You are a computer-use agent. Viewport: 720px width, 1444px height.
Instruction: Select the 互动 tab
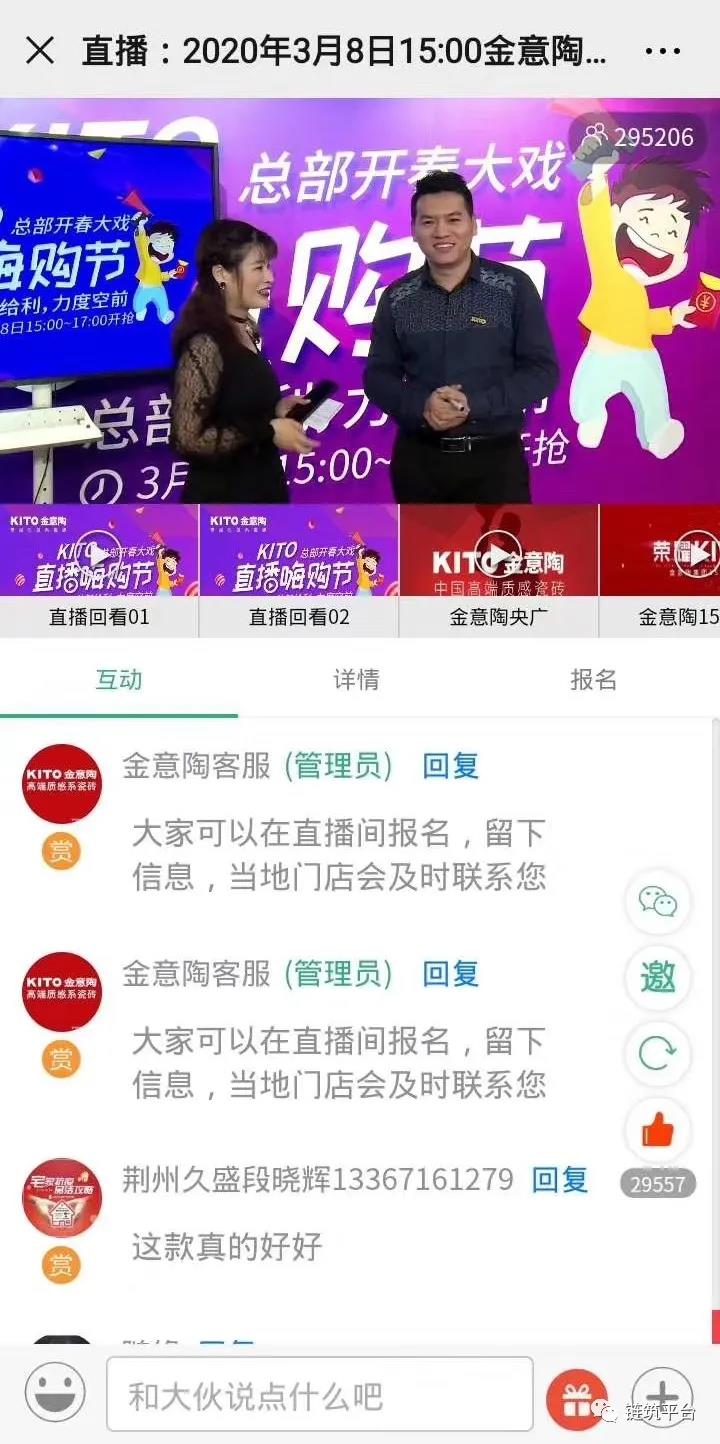[x=119, y=680]
